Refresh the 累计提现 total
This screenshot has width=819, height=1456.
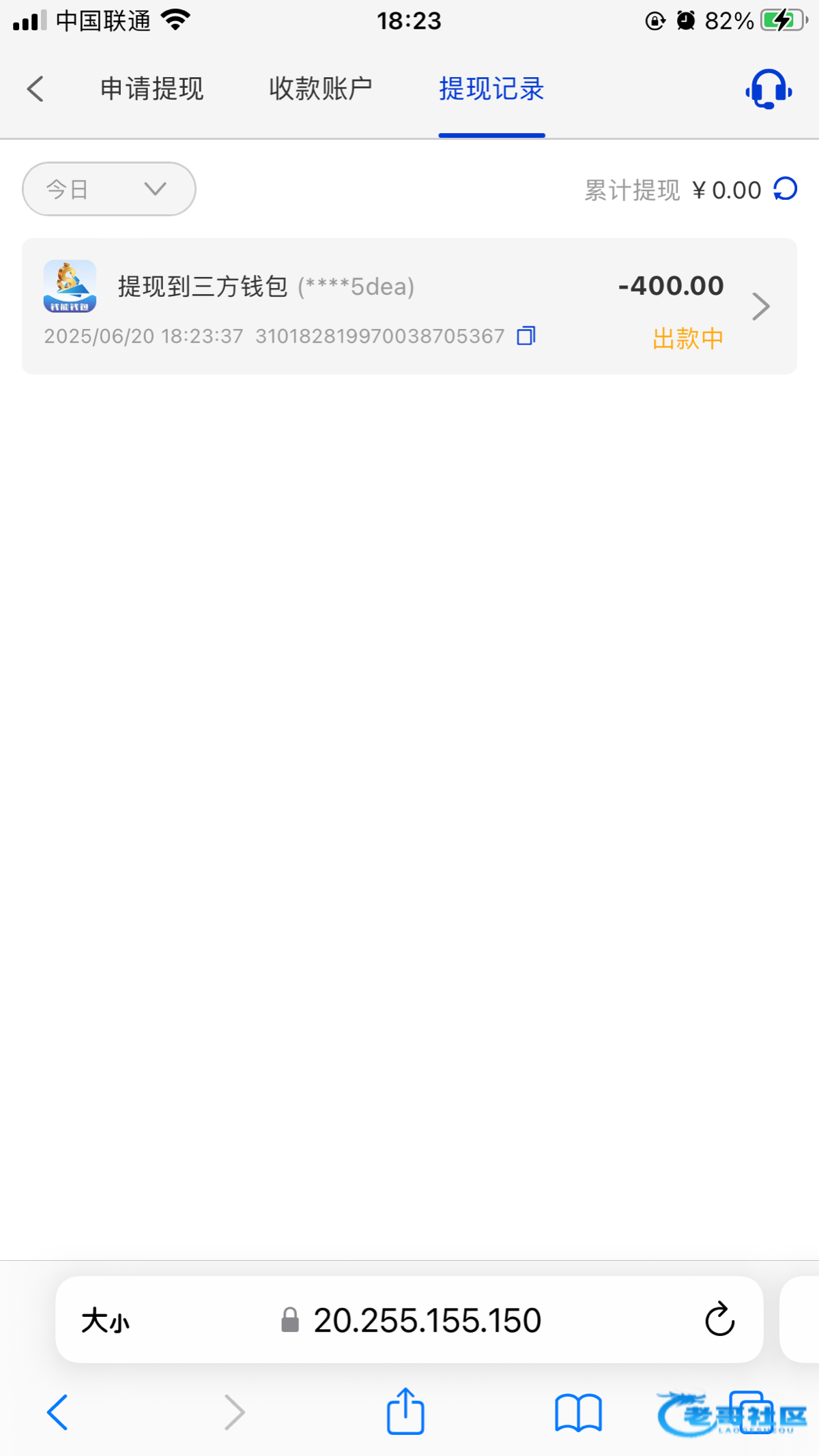tap(786, 189)
